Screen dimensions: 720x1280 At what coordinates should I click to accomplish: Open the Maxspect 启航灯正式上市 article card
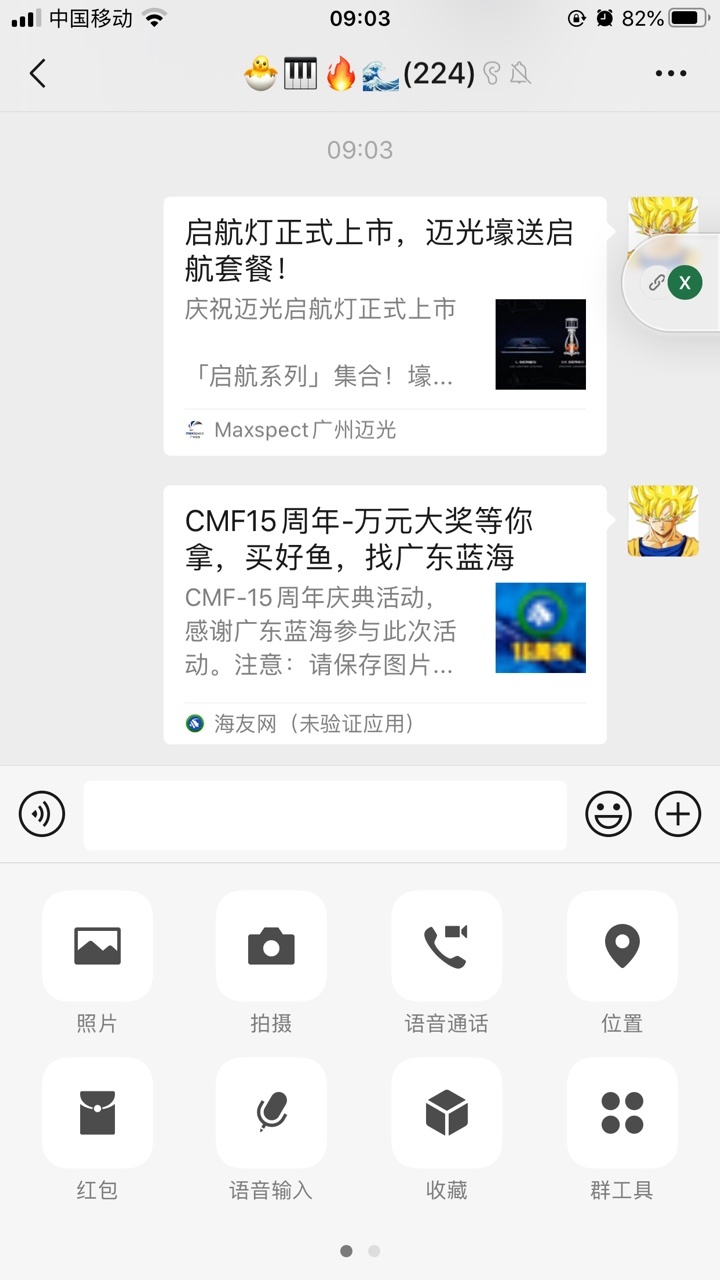click(x=384, y=325)
